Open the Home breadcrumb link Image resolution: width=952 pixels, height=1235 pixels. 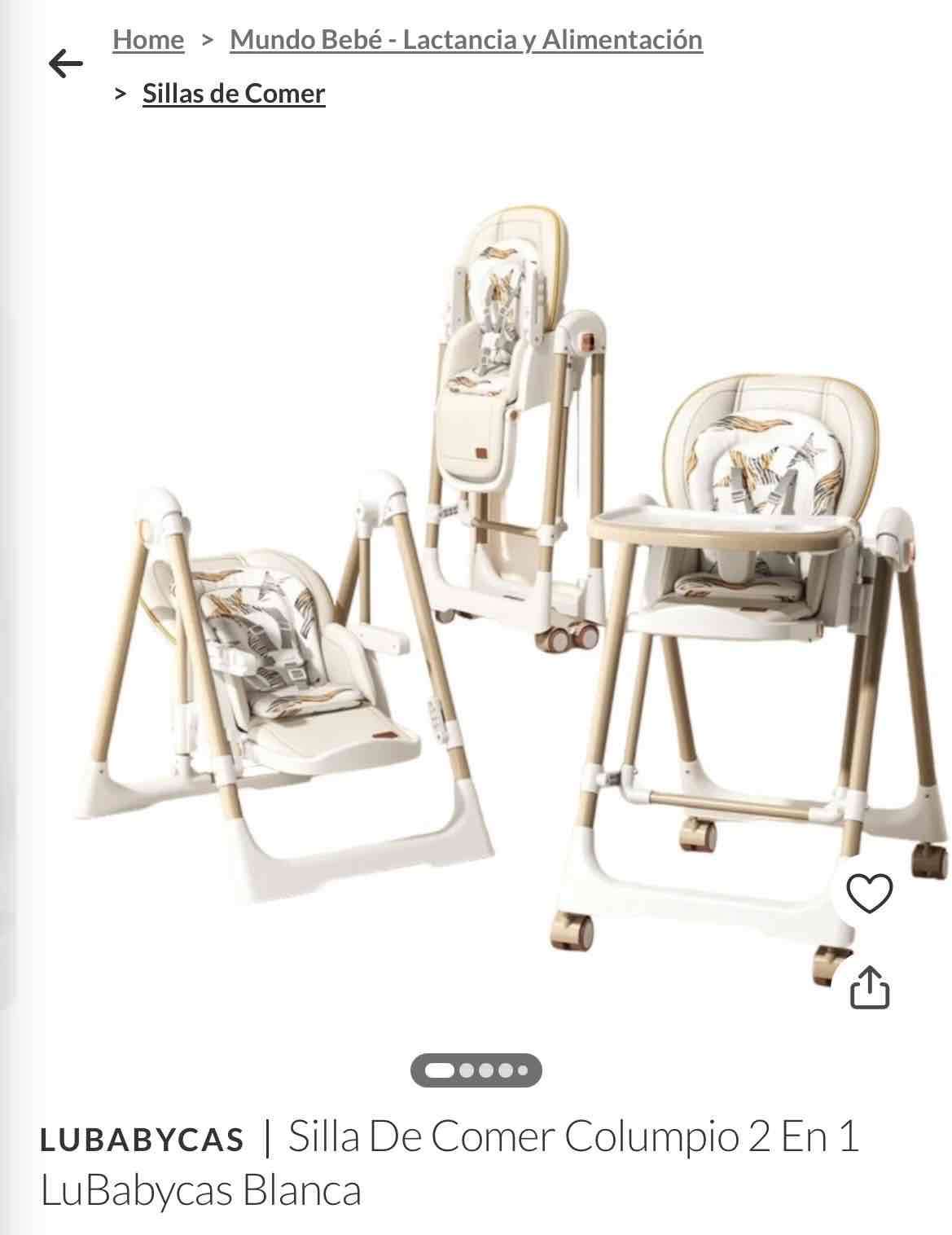pos(148,39)
